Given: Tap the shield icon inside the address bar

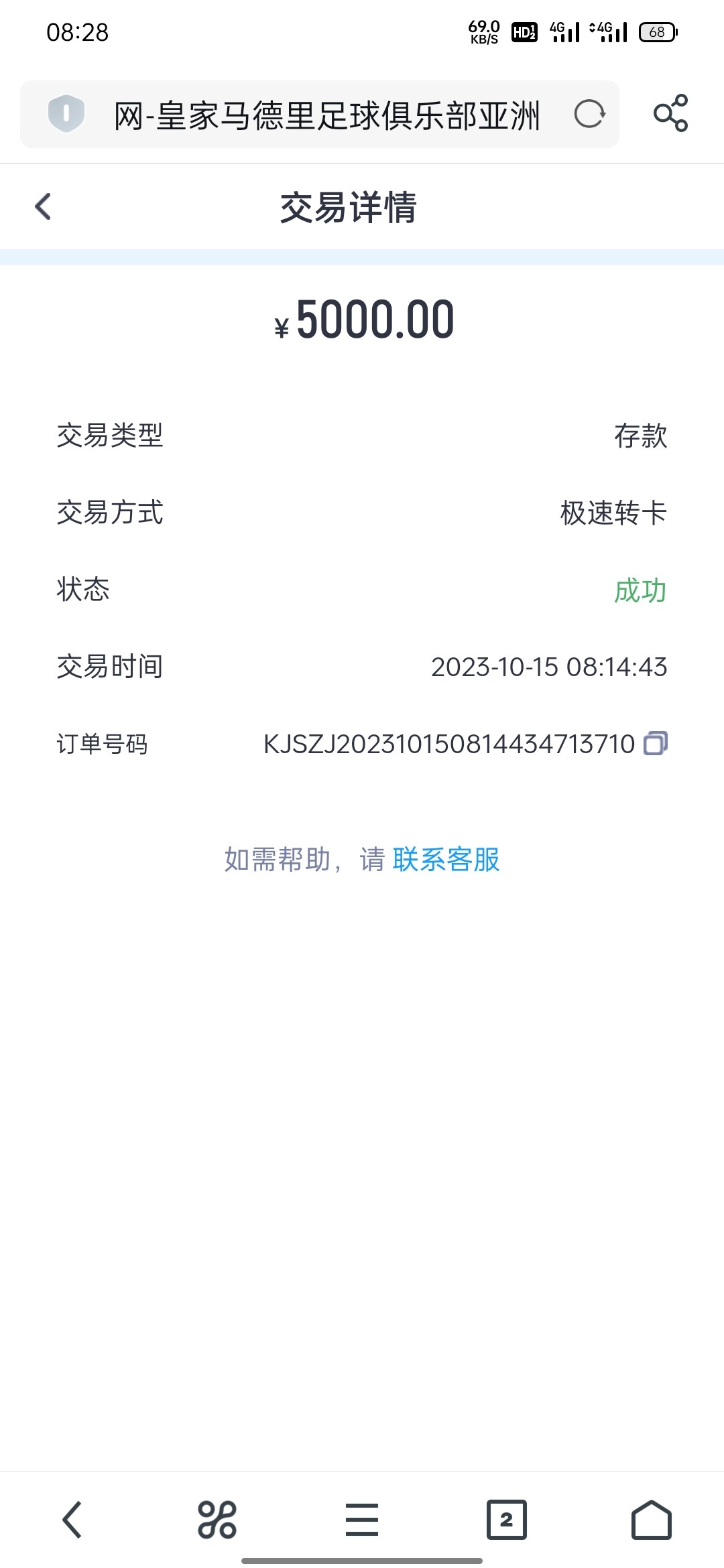Looking at the screenshot, I should coord(65,113).
